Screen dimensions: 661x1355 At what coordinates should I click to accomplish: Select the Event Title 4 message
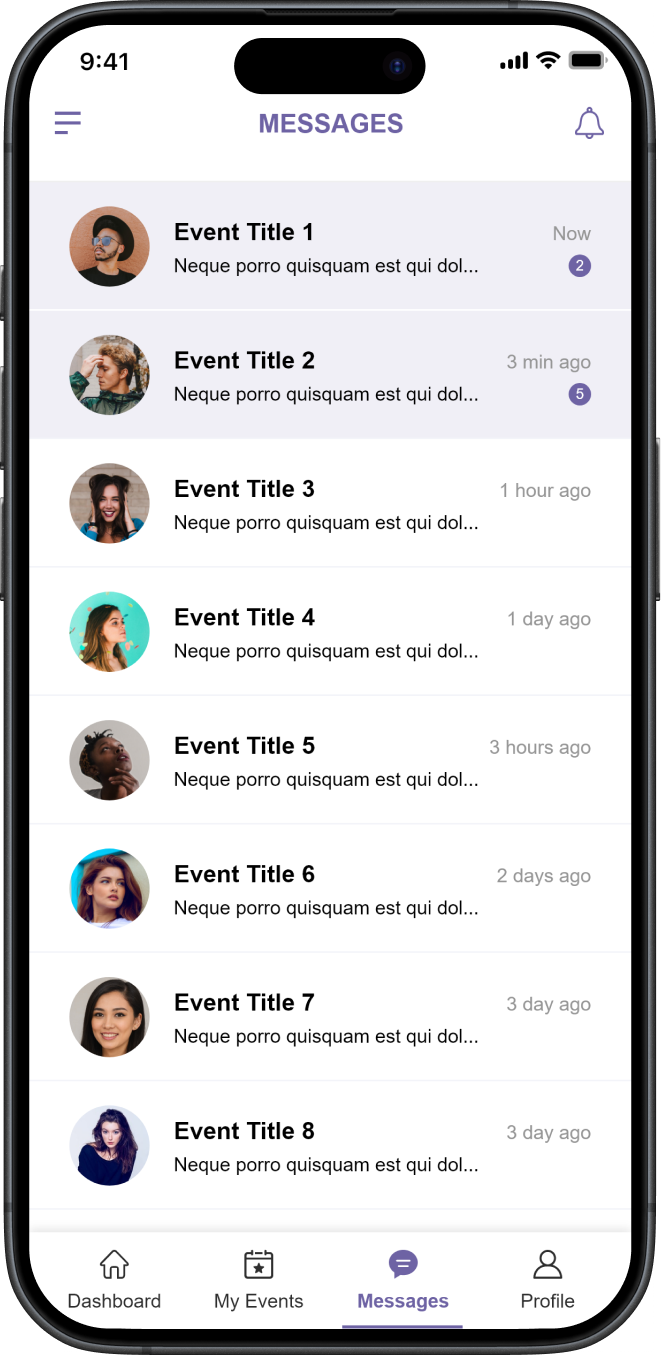point(330,632)
